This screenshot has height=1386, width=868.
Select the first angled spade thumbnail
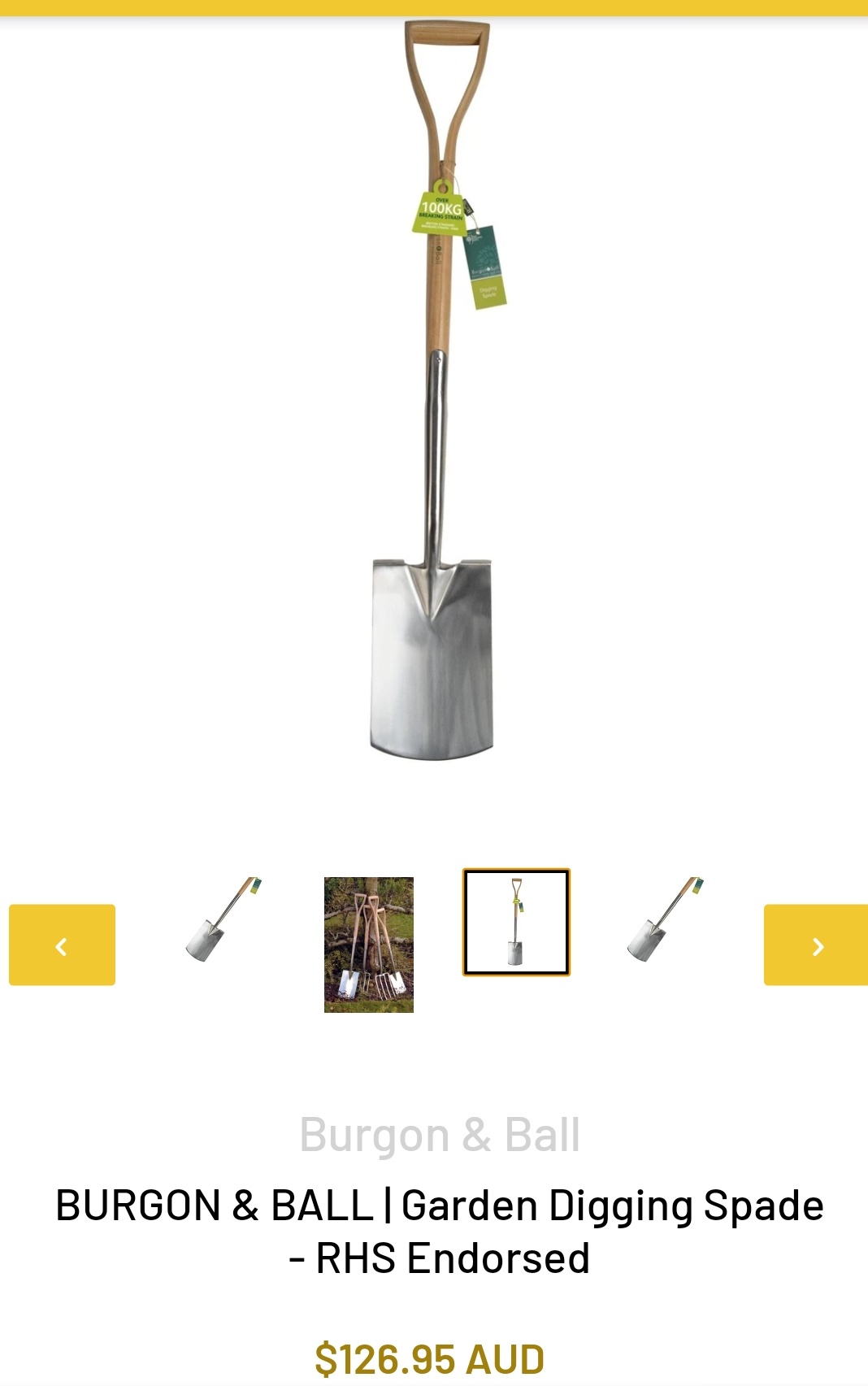click(x=223, y=919)
